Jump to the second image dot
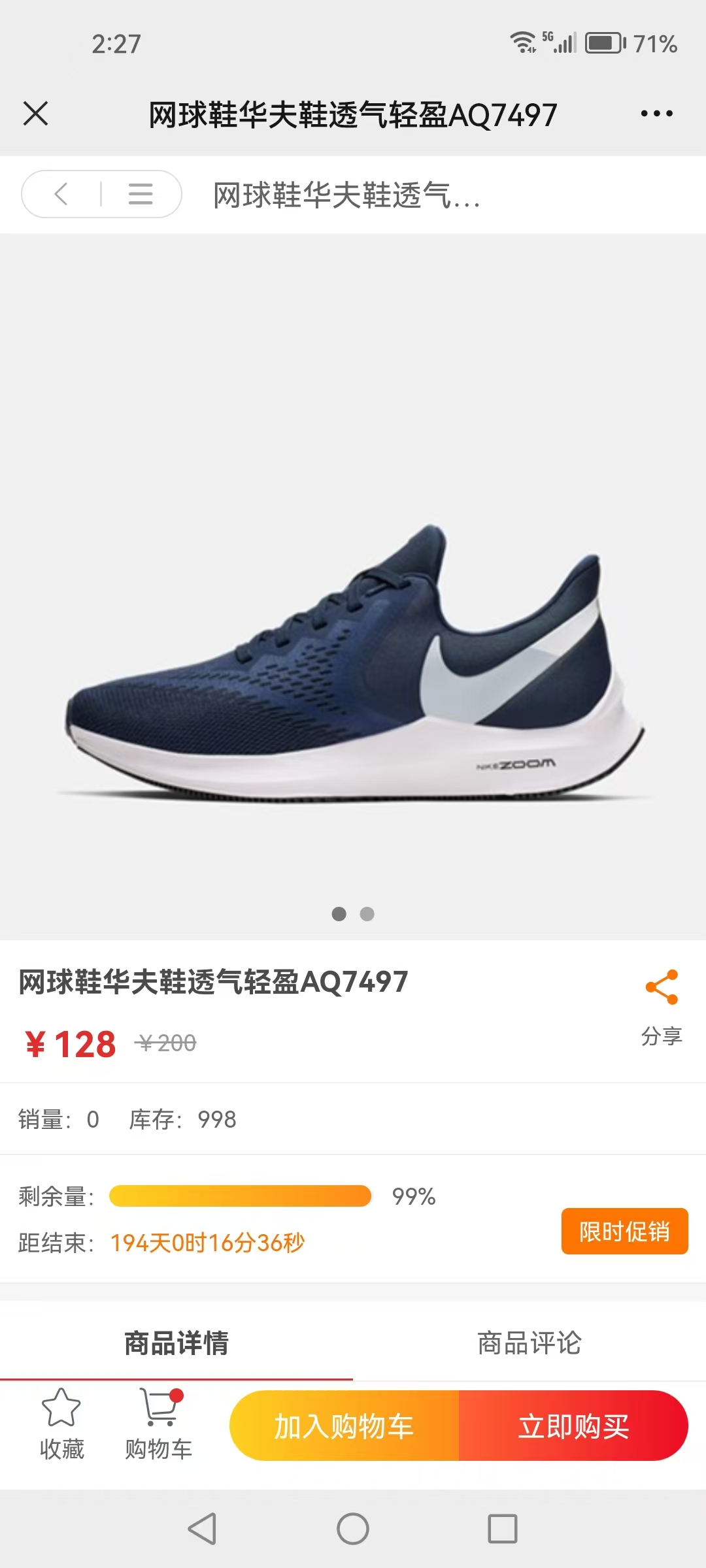Image resolution: width=706 pixels, height=1568 pixels. click(x=367, y=914)
